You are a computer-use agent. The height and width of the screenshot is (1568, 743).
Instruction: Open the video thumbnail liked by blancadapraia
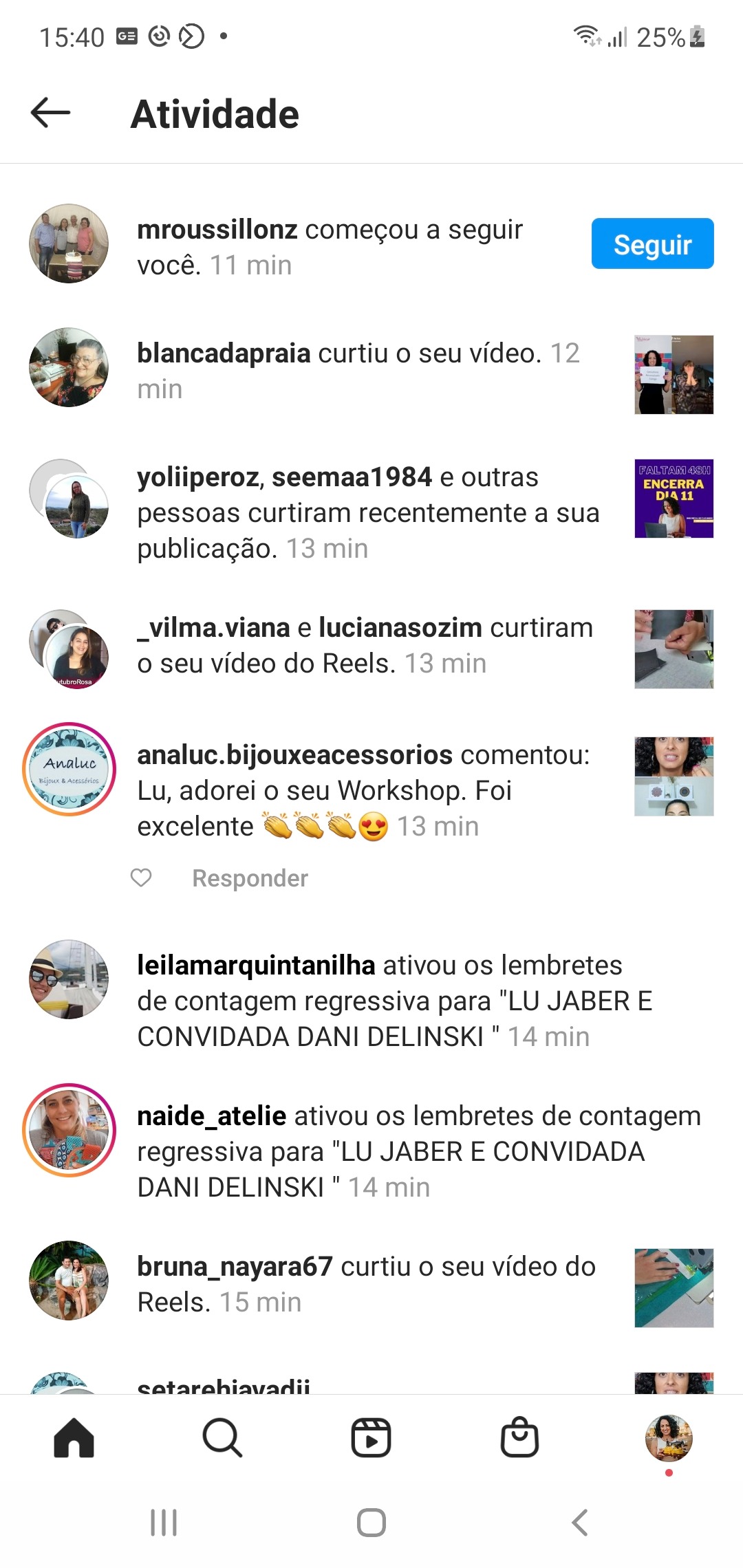(674, 375)
